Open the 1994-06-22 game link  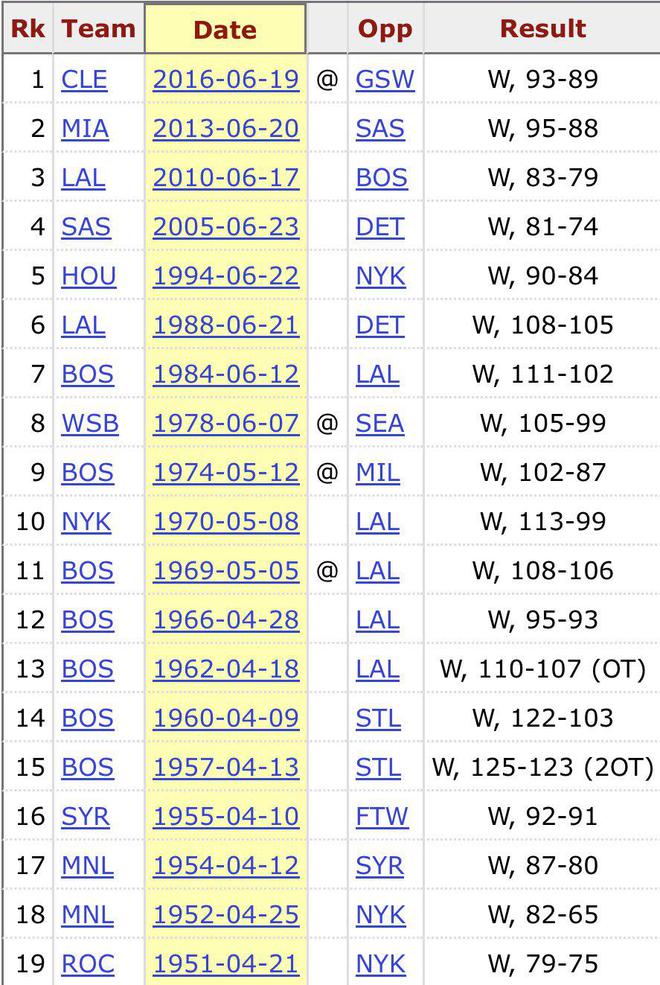(225, 276)
